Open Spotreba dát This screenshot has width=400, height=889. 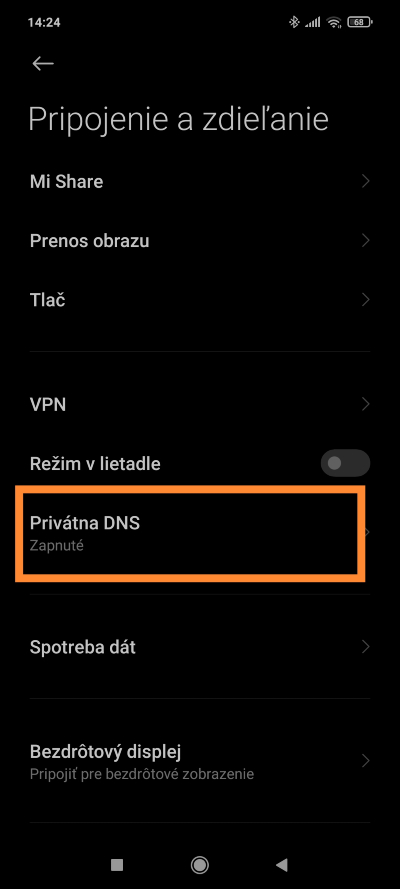(200, 647)
